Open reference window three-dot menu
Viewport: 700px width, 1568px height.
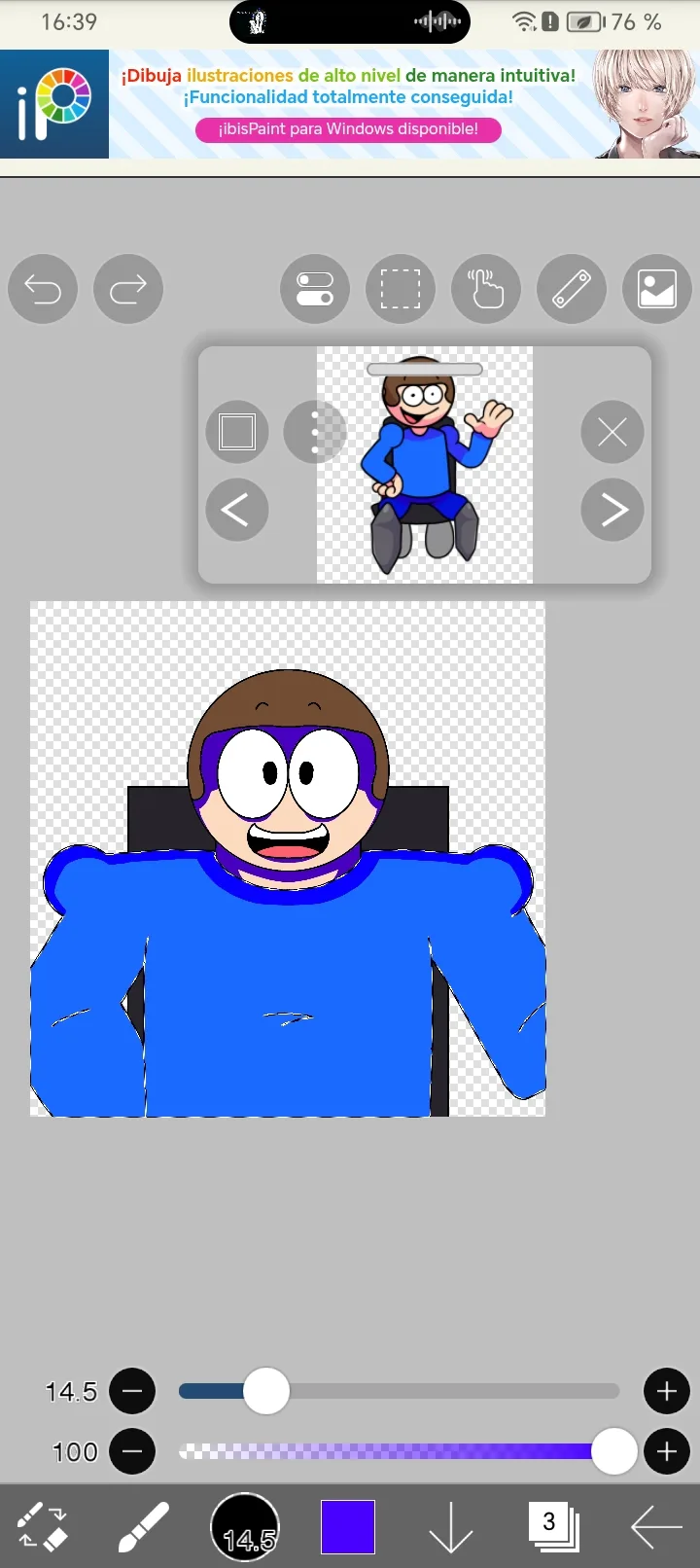315,431
